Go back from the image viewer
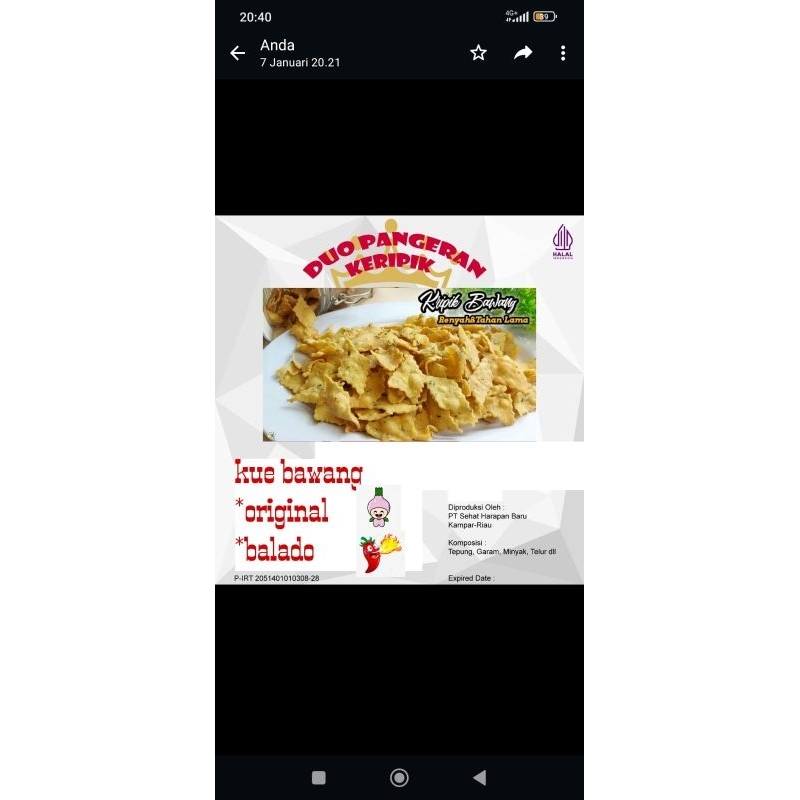 point(238,53)
